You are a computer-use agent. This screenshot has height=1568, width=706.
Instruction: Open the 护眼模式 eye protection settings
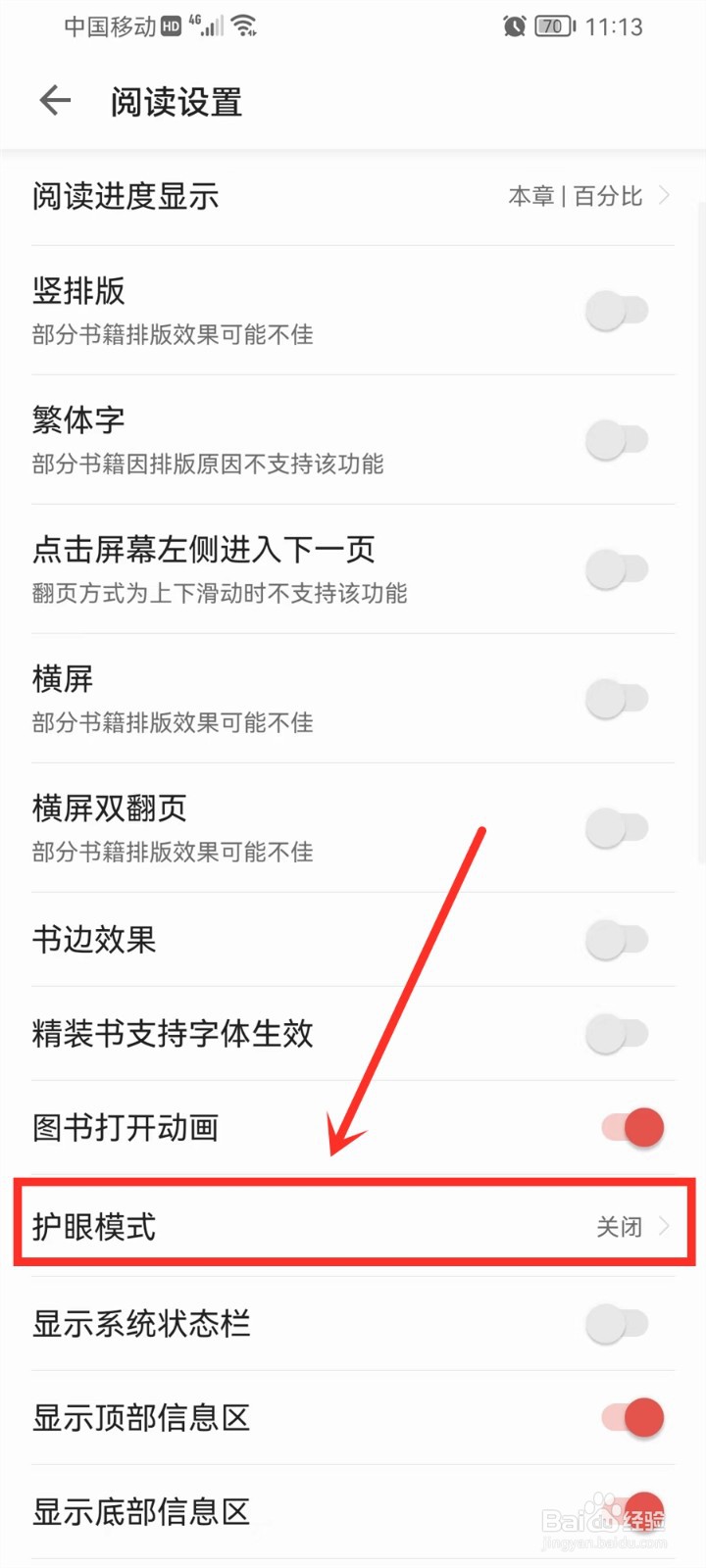353,1227
